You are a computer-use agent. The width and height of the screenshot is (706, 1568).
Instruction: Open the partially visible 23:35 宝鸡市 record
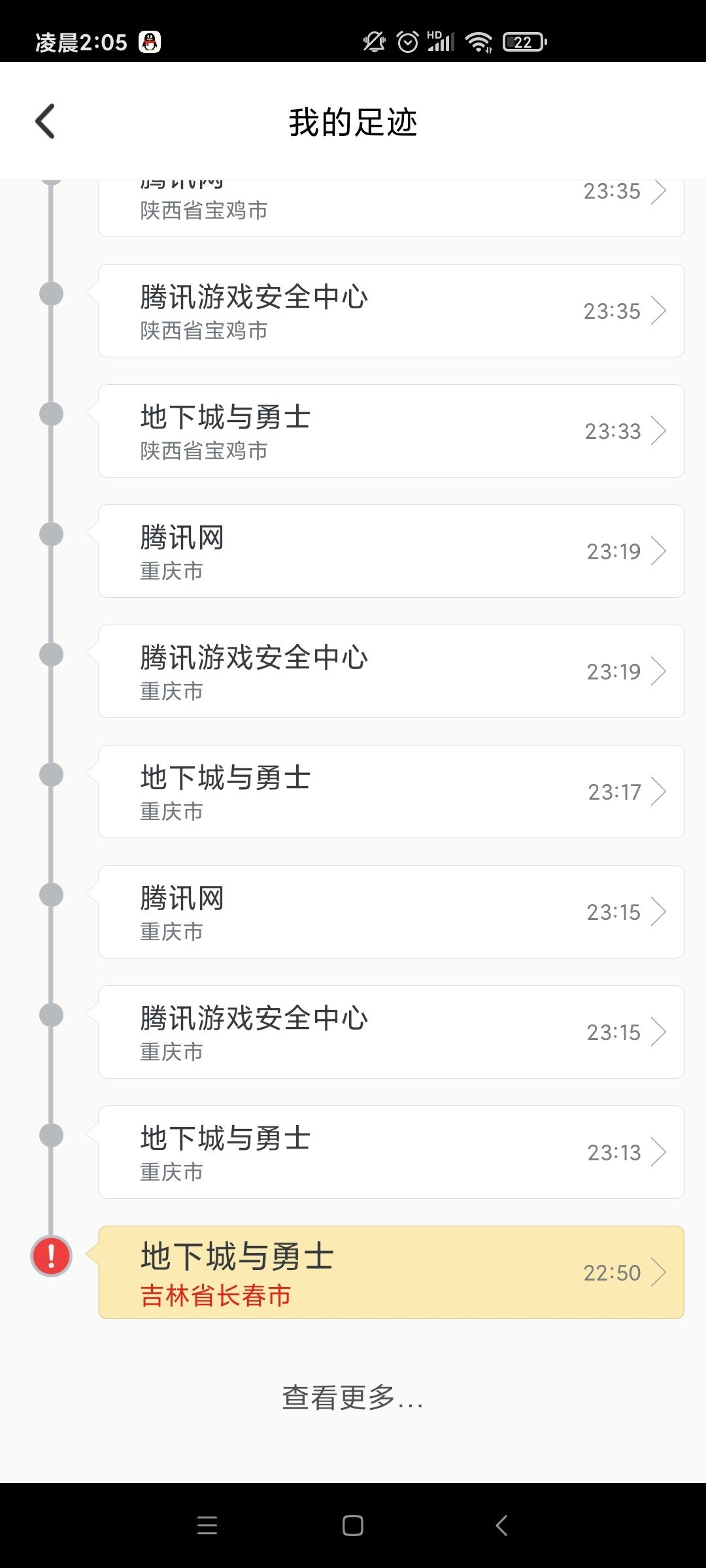pyautogui.click(x=391, y=208)
